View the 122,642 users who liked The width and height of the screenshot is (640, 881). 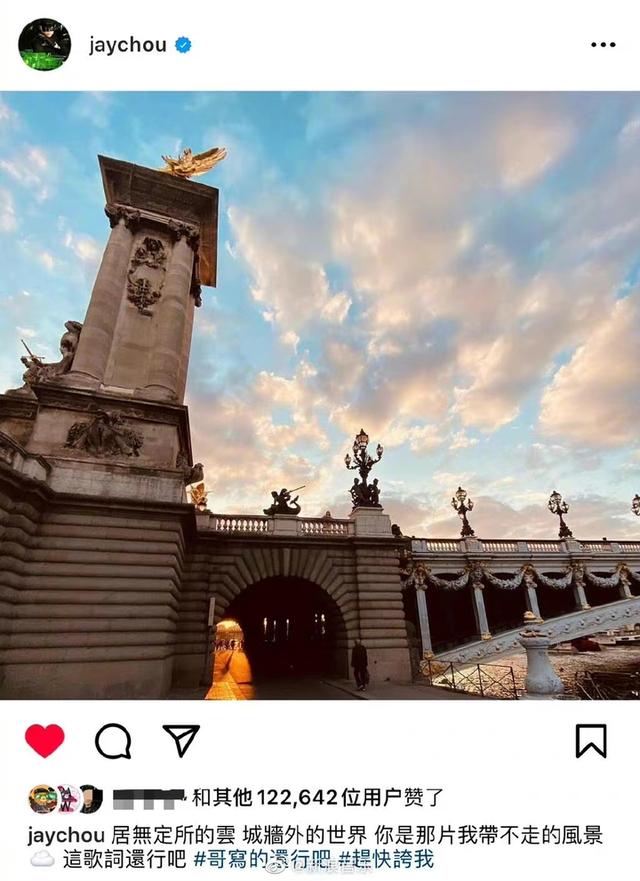(x=318, y=798)
